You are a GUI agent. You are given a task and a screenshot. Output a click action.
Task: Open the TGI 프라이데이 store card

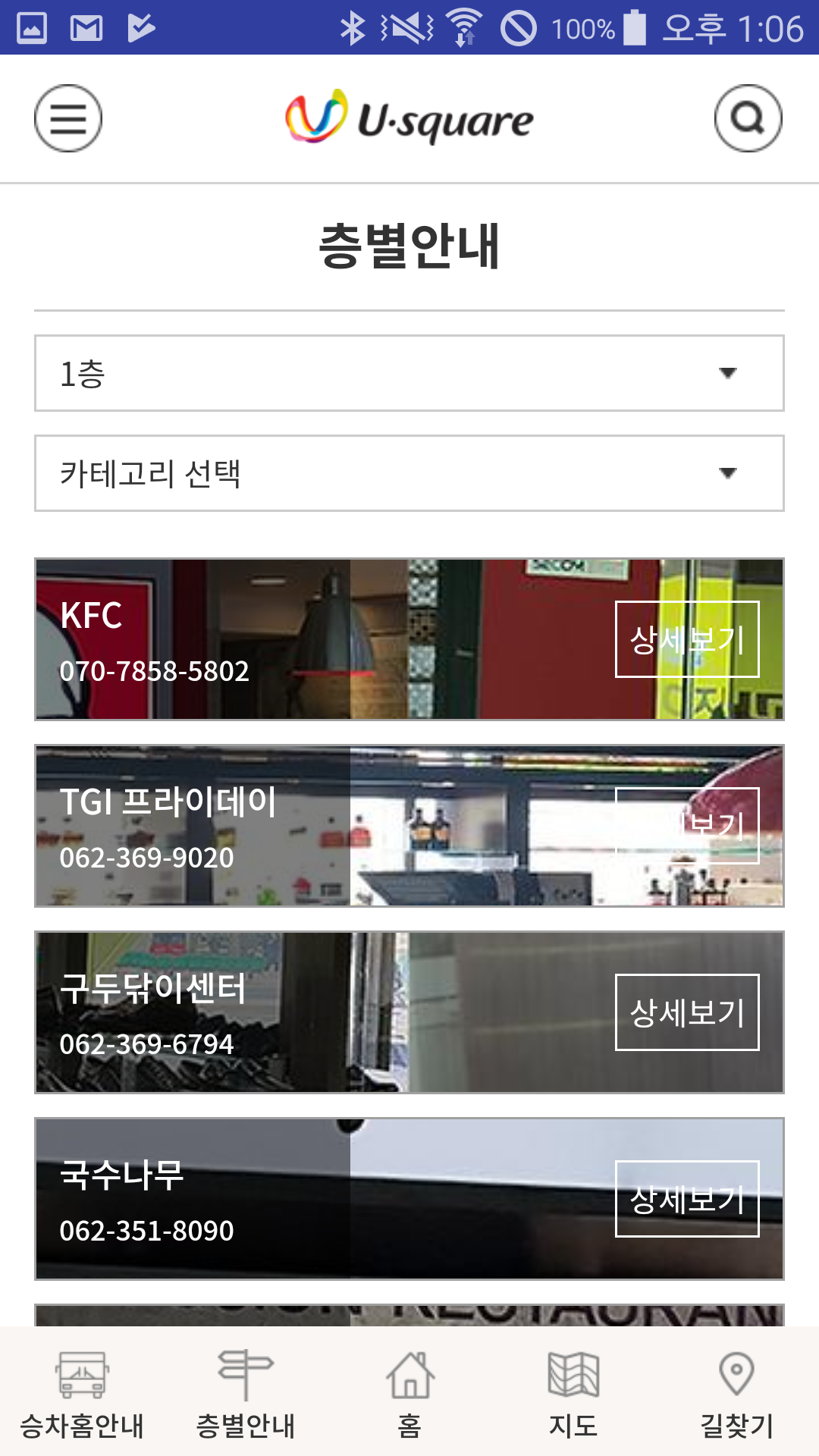coord(303,826)
